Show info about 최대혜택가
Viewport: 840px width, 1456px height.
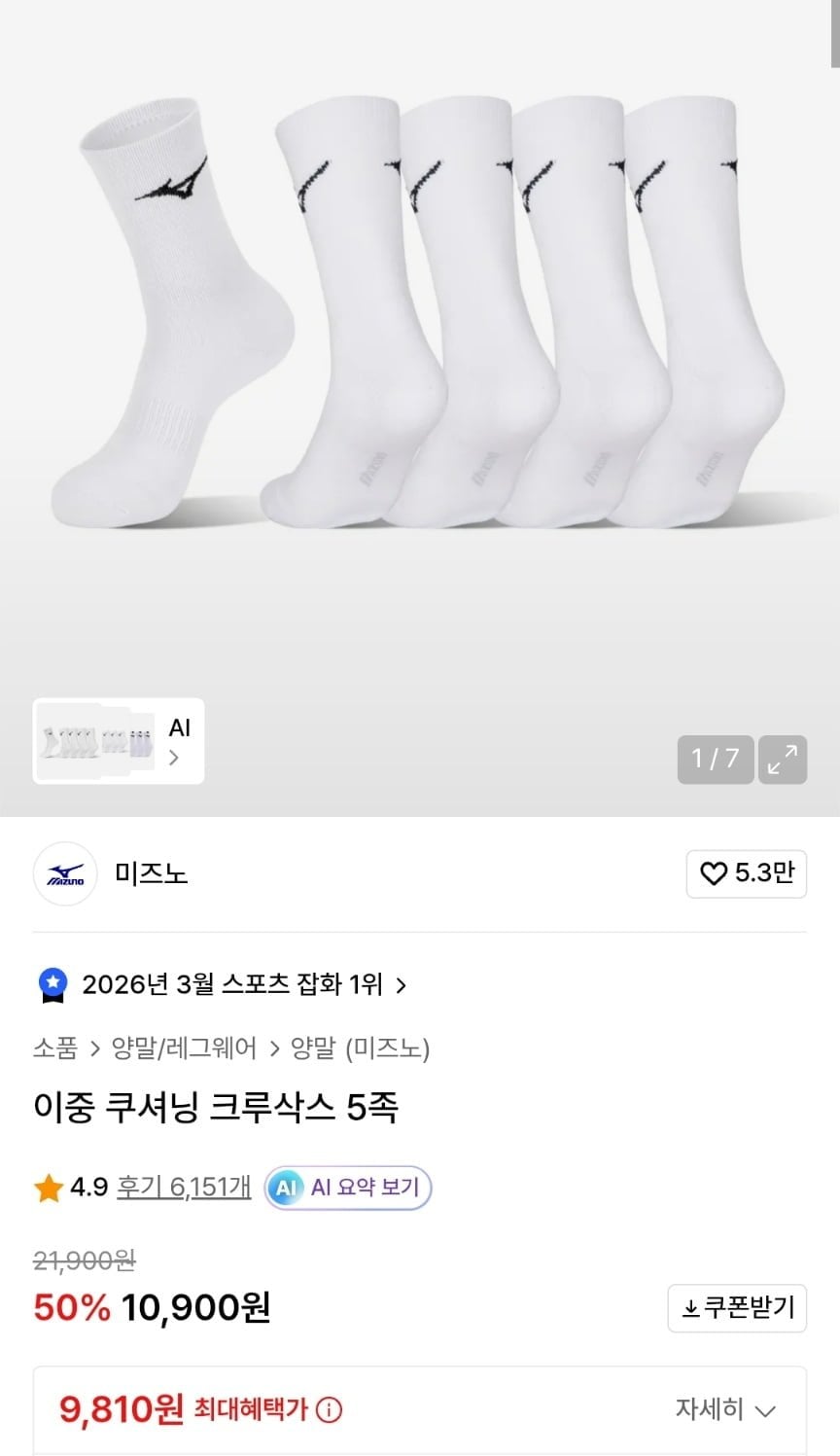tap(330, 1409)
